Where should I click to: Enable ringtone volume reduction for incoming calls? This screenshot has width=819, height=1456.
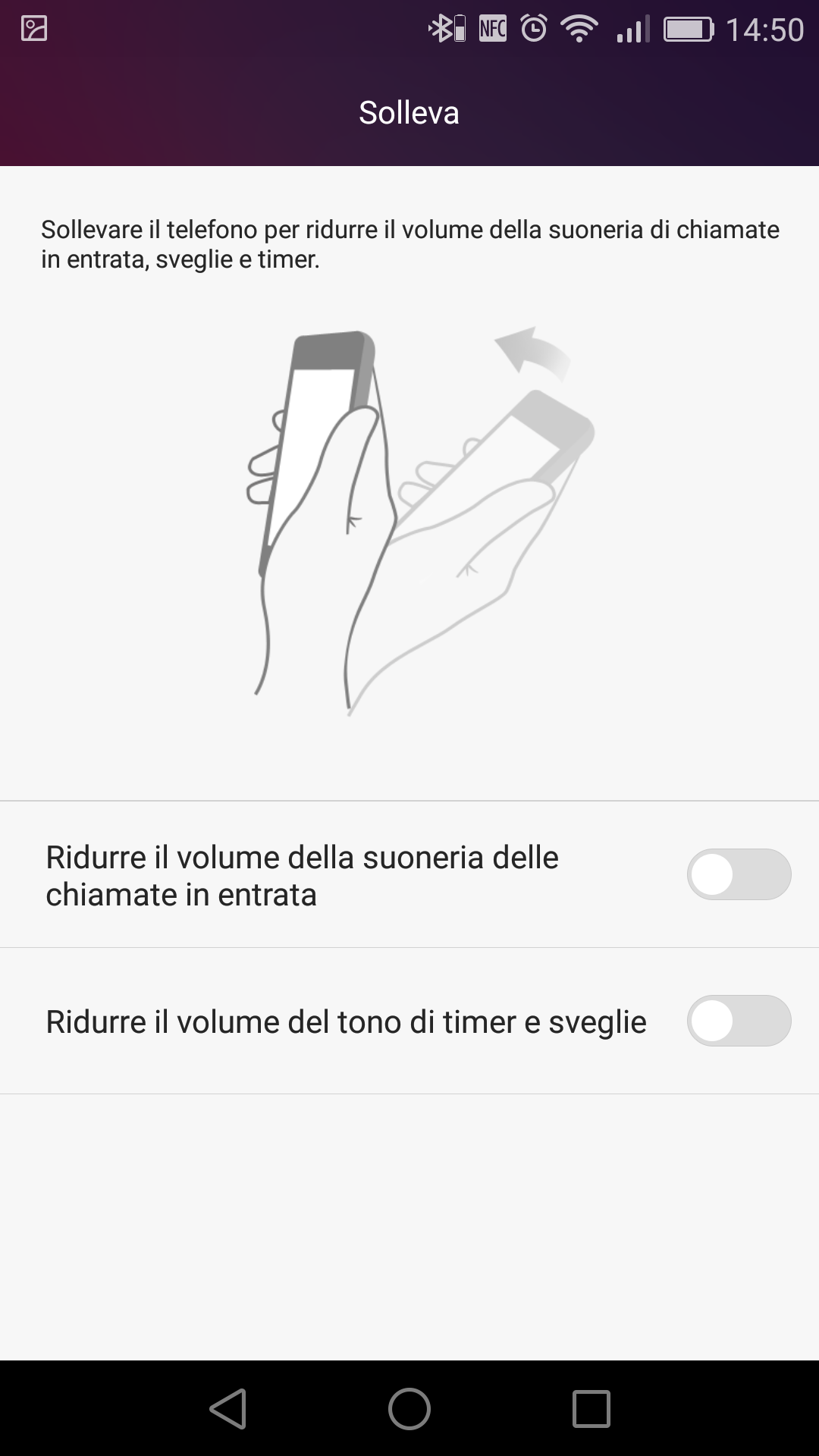[739, 874]
